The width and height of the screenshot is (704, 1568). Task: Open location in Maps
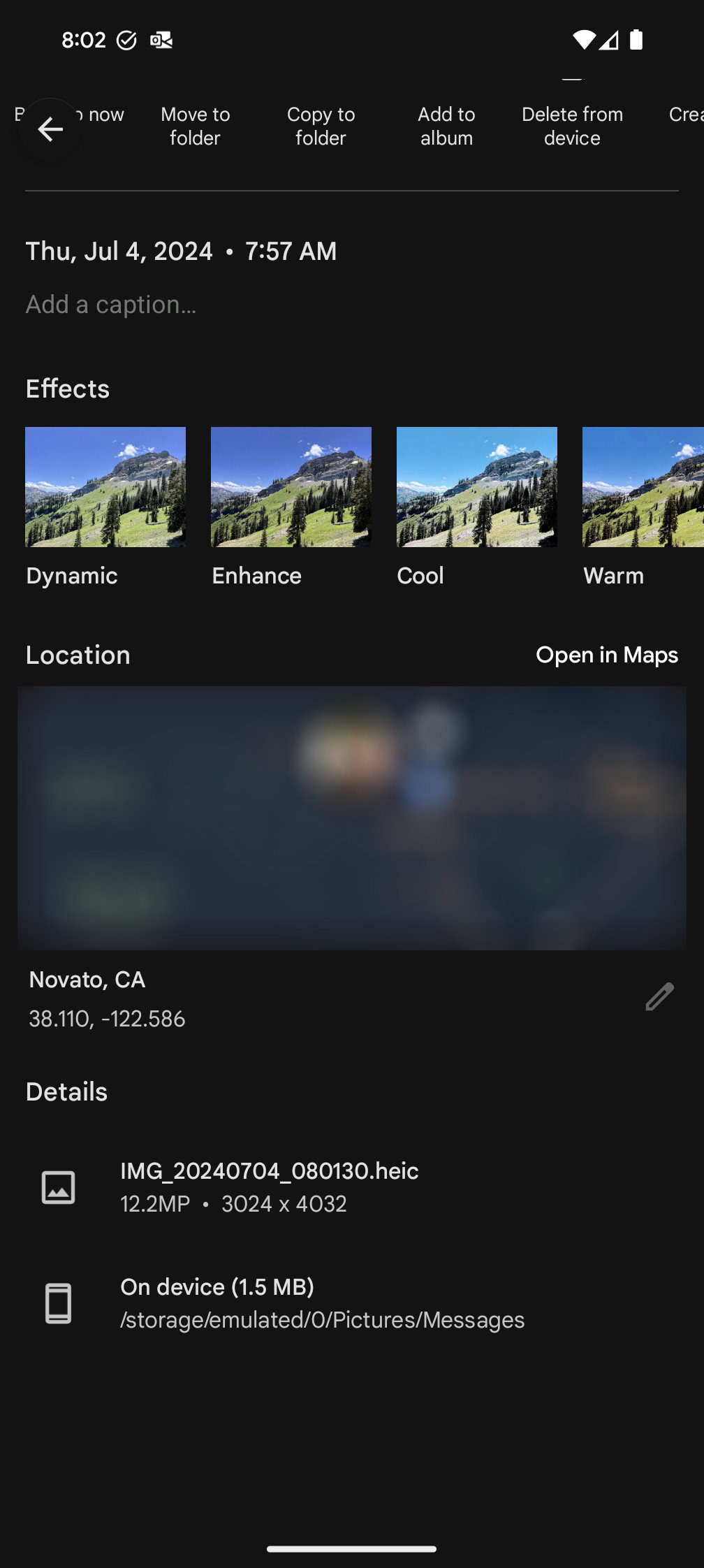606,655
